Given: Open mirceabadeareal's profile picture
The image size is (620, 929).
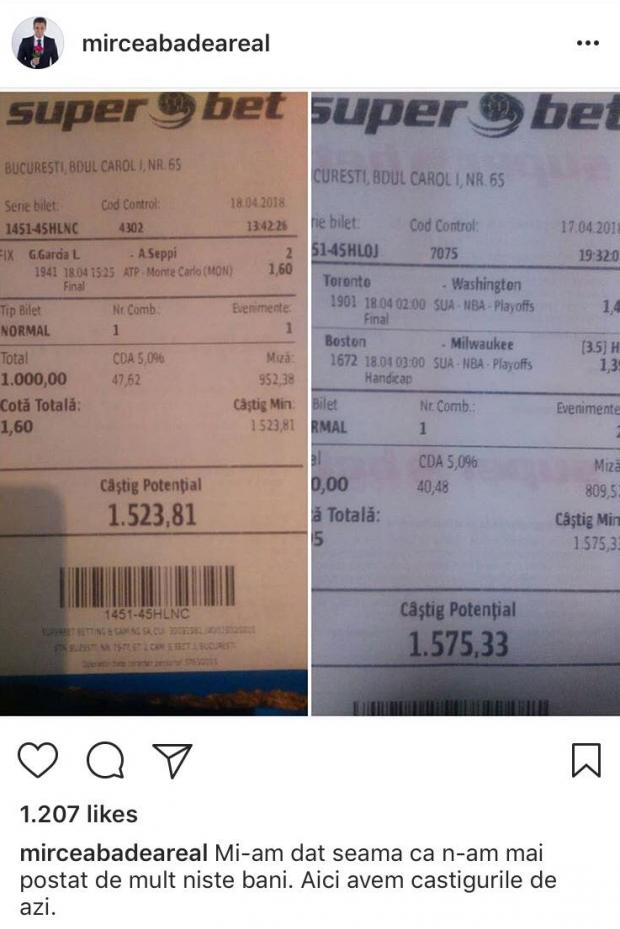Looking at the screenshot, I should (x=38, y=43).
